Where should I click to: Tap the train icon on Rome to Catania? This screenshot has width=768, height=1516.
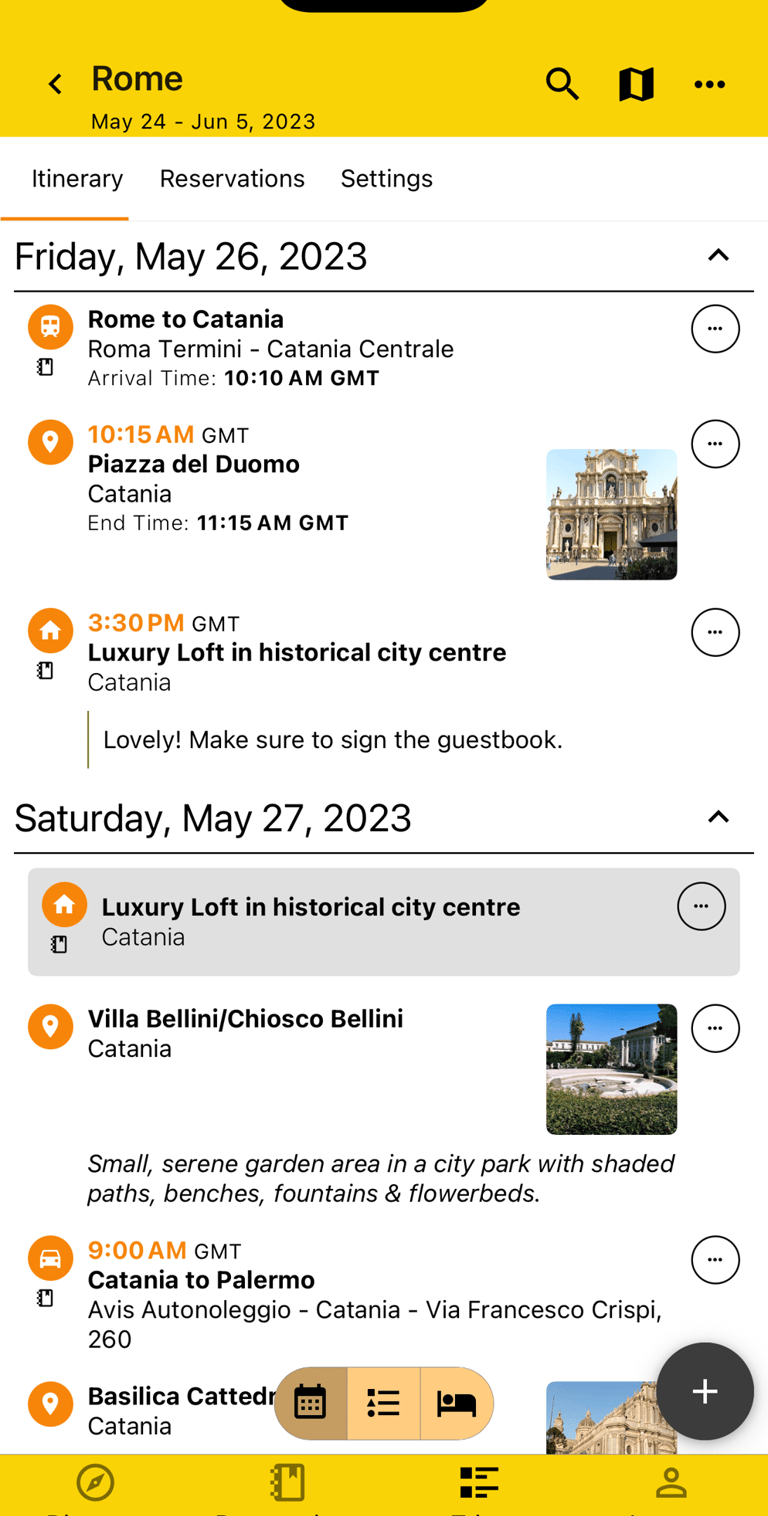[x=50, y=326]
